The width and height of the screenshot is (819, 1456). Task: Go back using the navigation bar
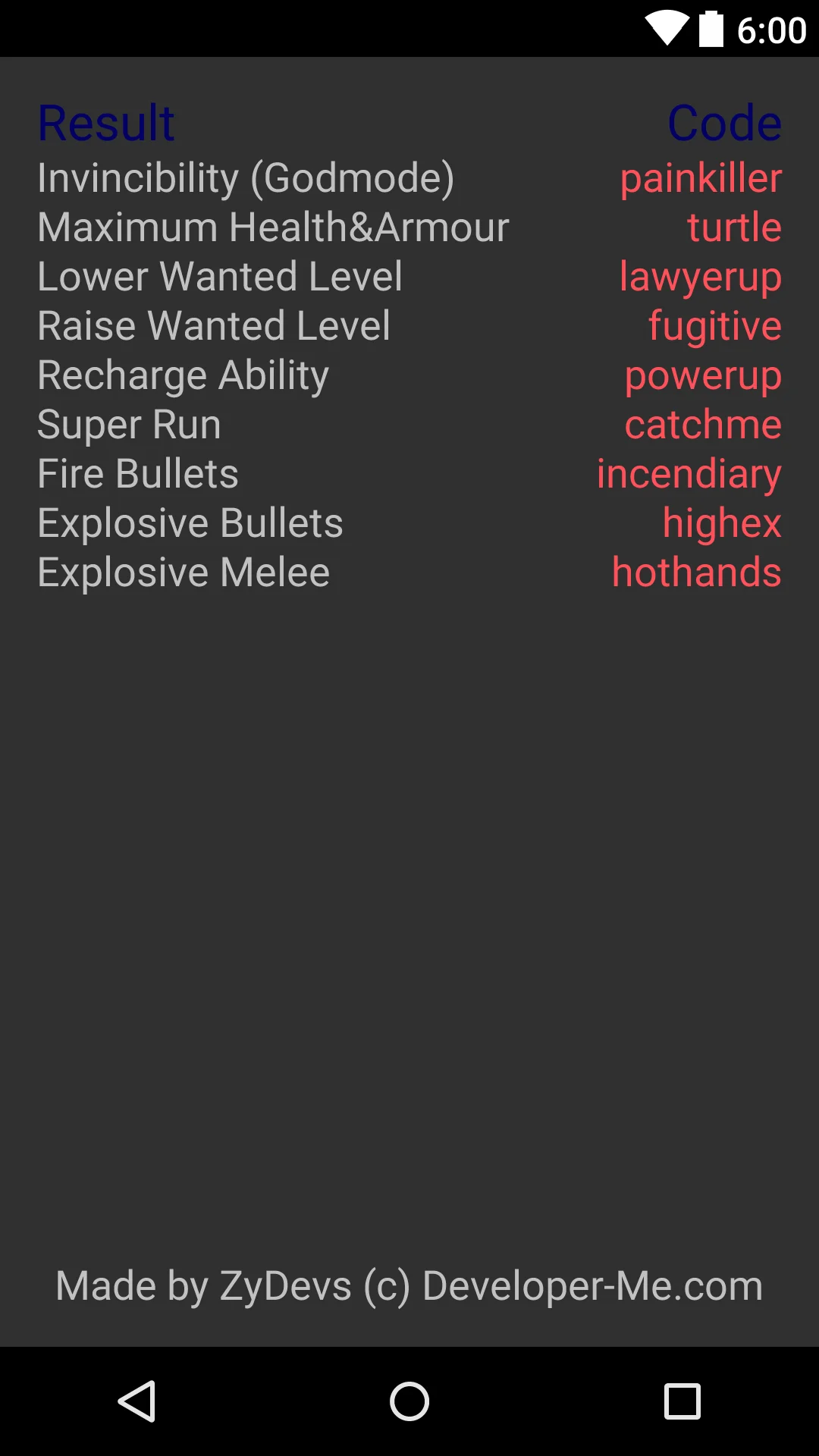pos(137,1401)
